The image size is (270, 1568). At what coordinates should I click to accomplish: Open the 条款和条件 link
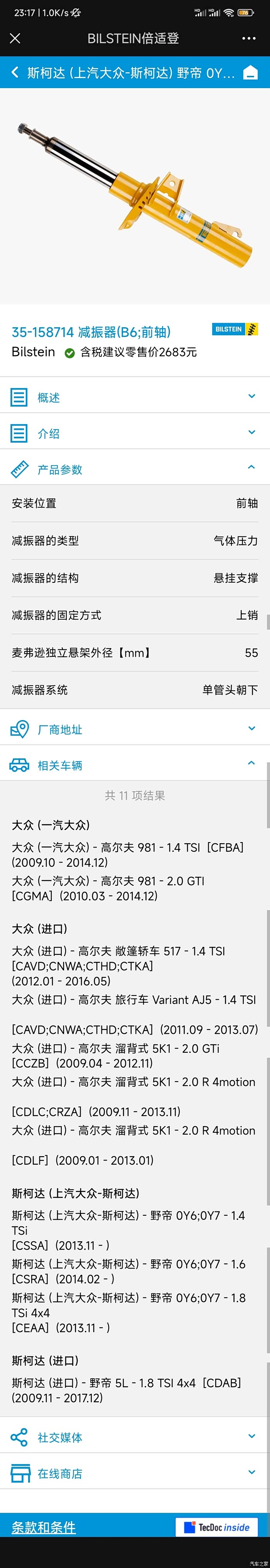[x=44, y=1527]
